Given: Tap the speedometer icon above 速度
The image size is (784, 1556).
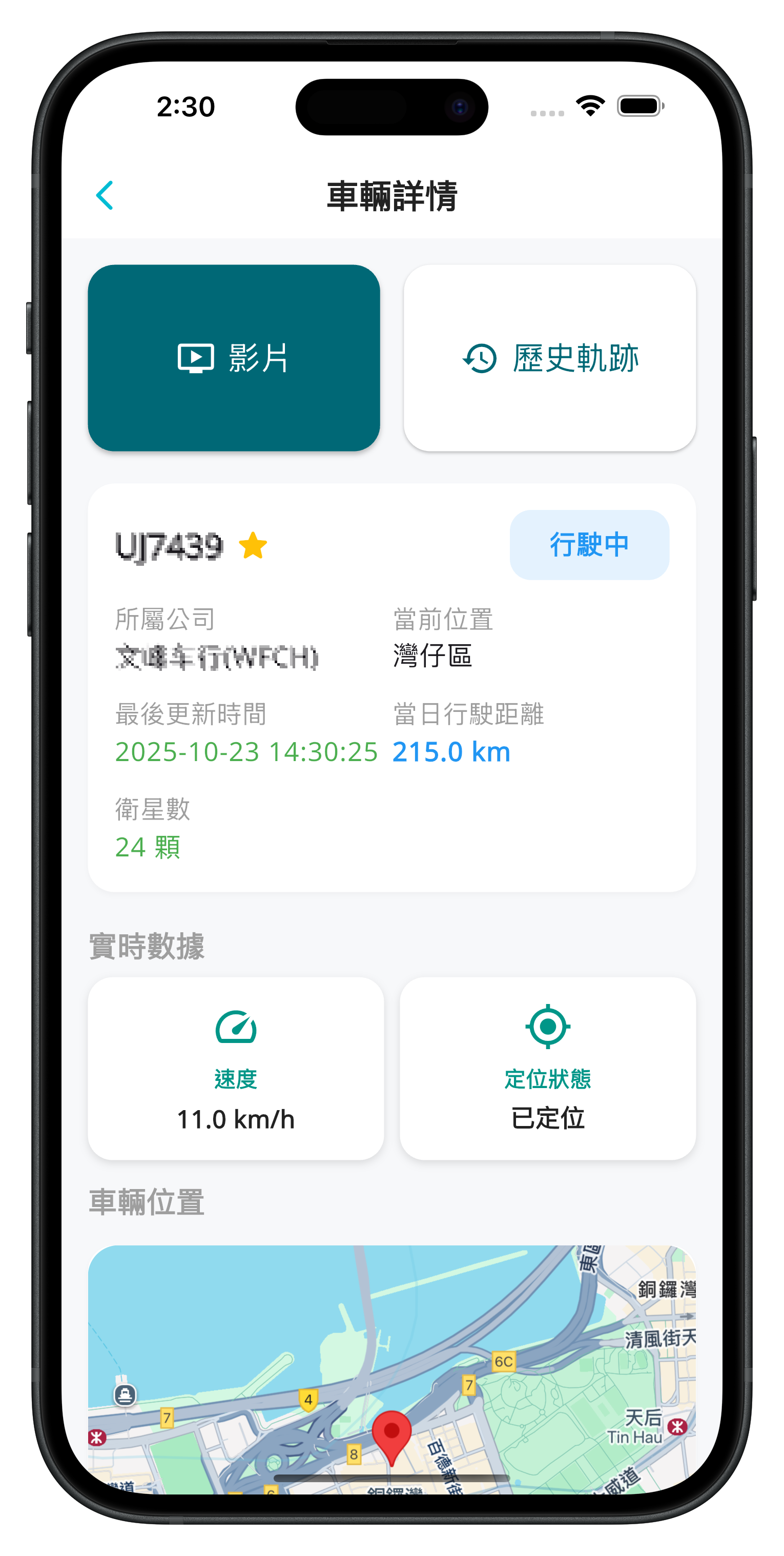Looking at the screenshot, I should [x=235, y=1026].
